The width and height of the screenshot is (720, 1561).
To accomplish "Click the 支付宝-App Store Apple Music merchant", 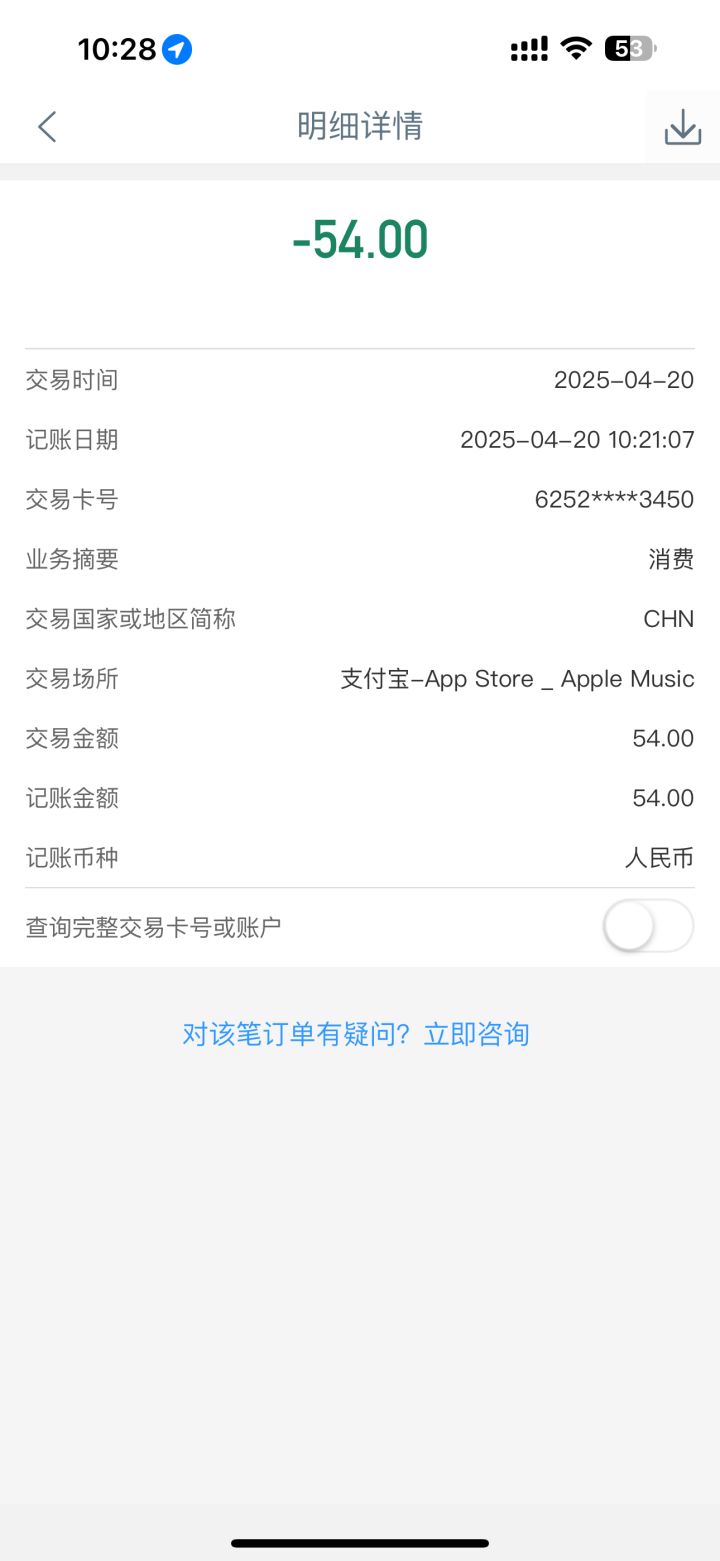I will [517, 679].
